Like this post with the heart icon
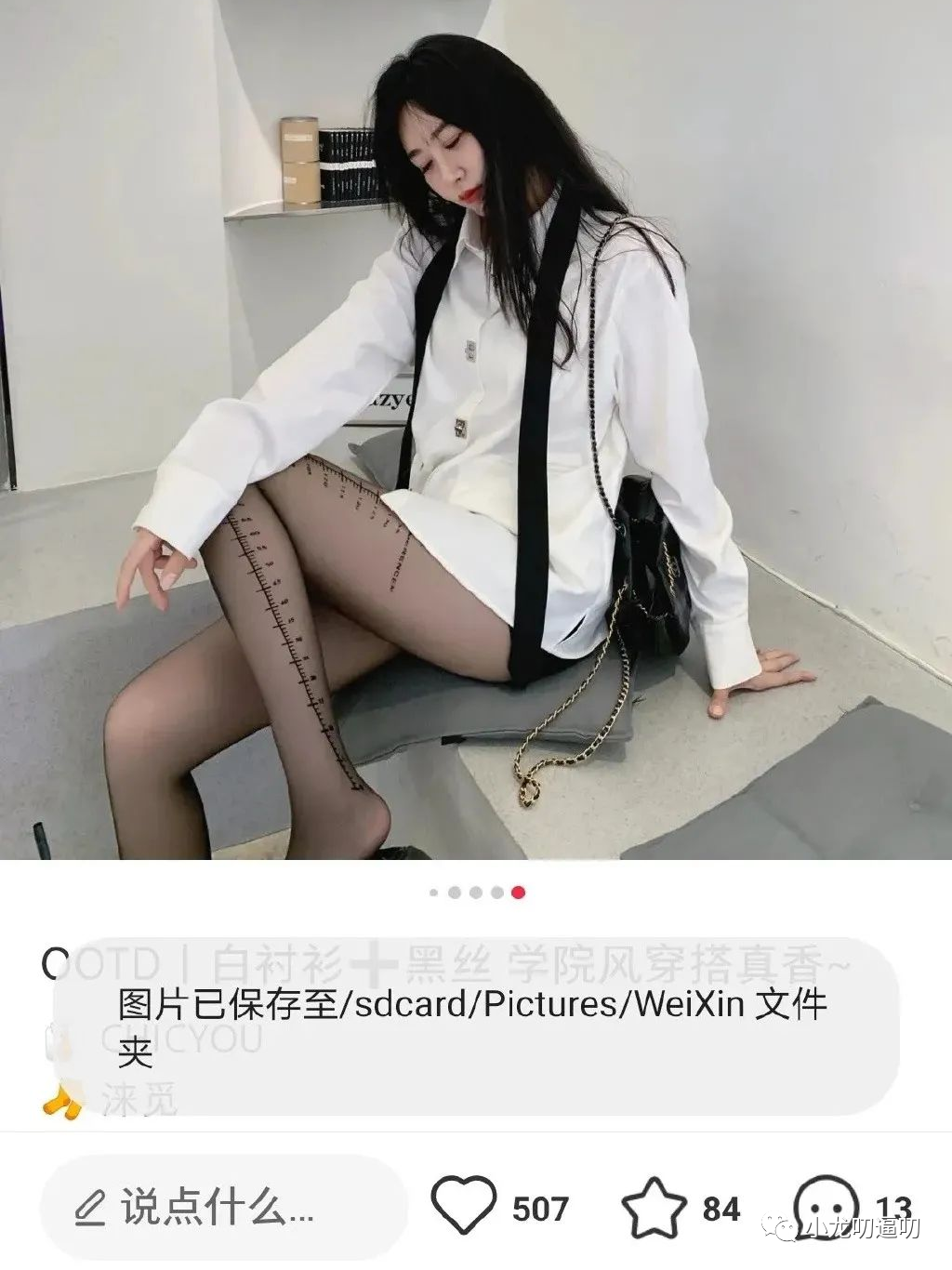Screen dimensions: 952x1270 pyautogui.click(x=464, y=1206)
